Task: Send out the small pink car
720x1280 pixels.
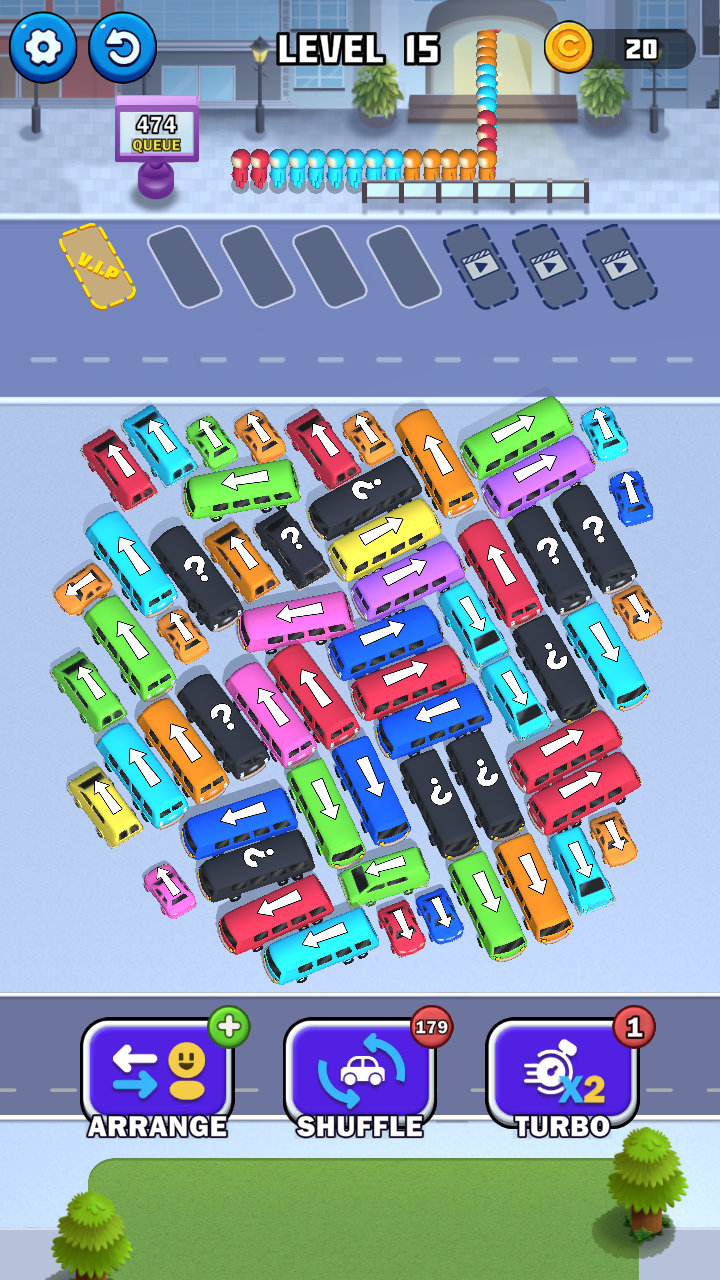Action: tap(170, 889)
